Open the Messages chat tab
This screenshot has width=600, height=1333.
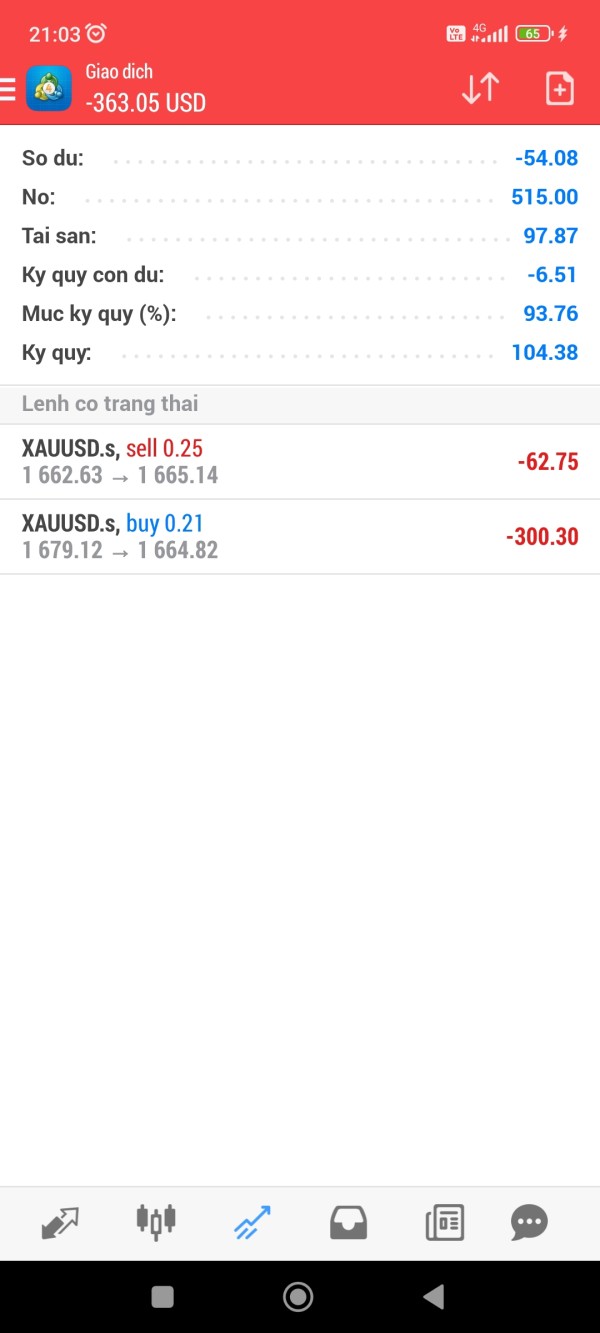tap(529, 1222)
